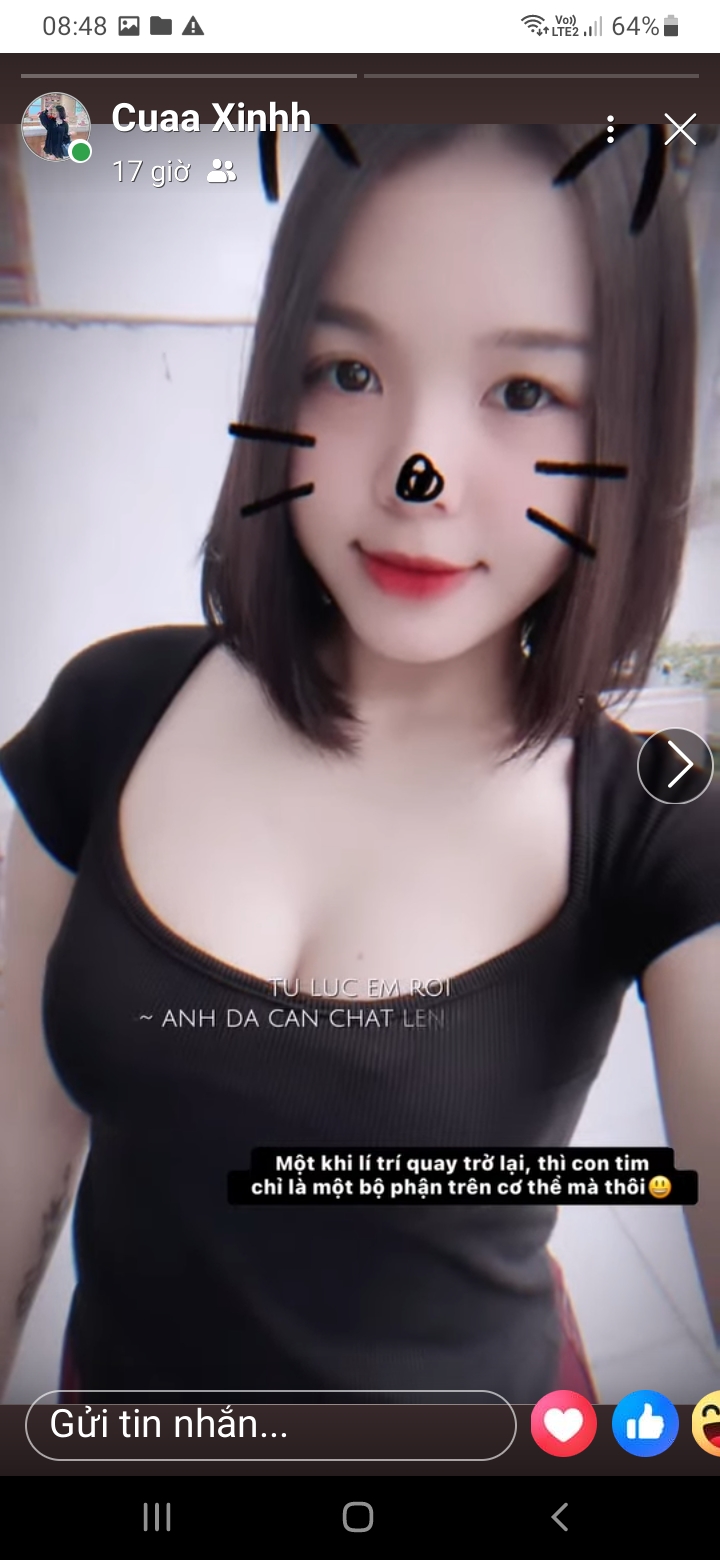The image size is (720, 1560).
Task: React with the thumbs-up like
Action: 645,1423
